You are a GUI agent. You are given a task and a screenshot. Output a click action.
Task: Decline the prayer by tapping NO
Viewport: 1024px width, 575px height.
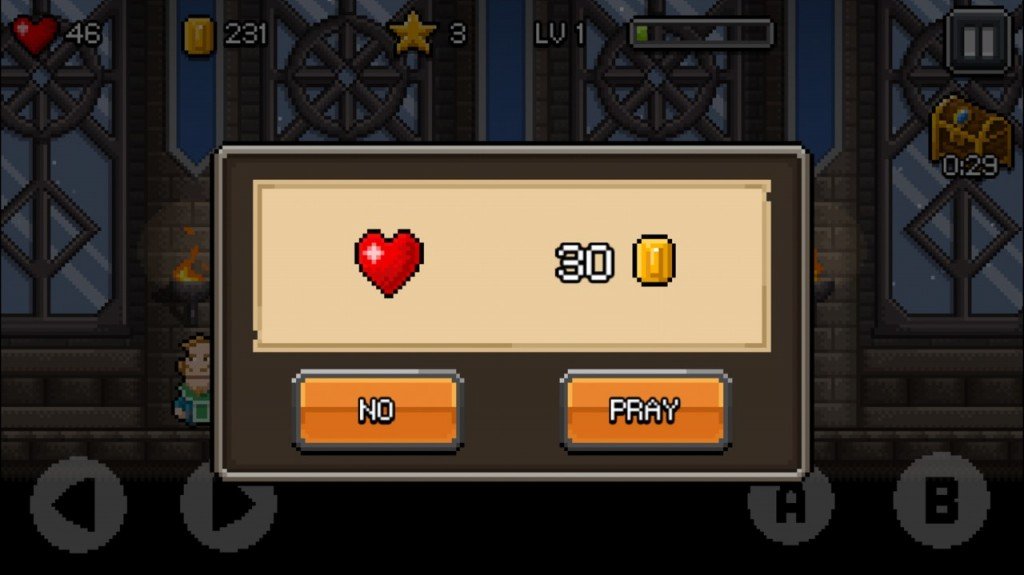[377, 410]
